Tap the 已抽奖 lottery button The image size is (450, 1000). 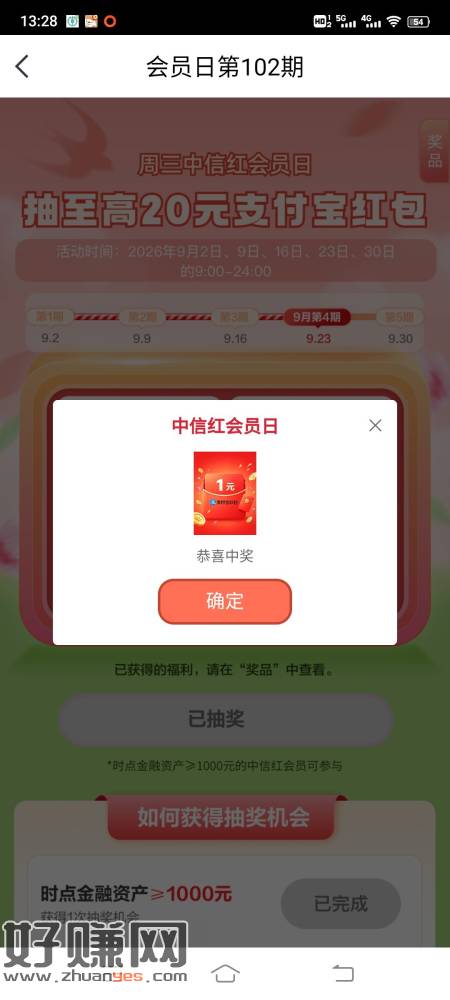(226, 720)
